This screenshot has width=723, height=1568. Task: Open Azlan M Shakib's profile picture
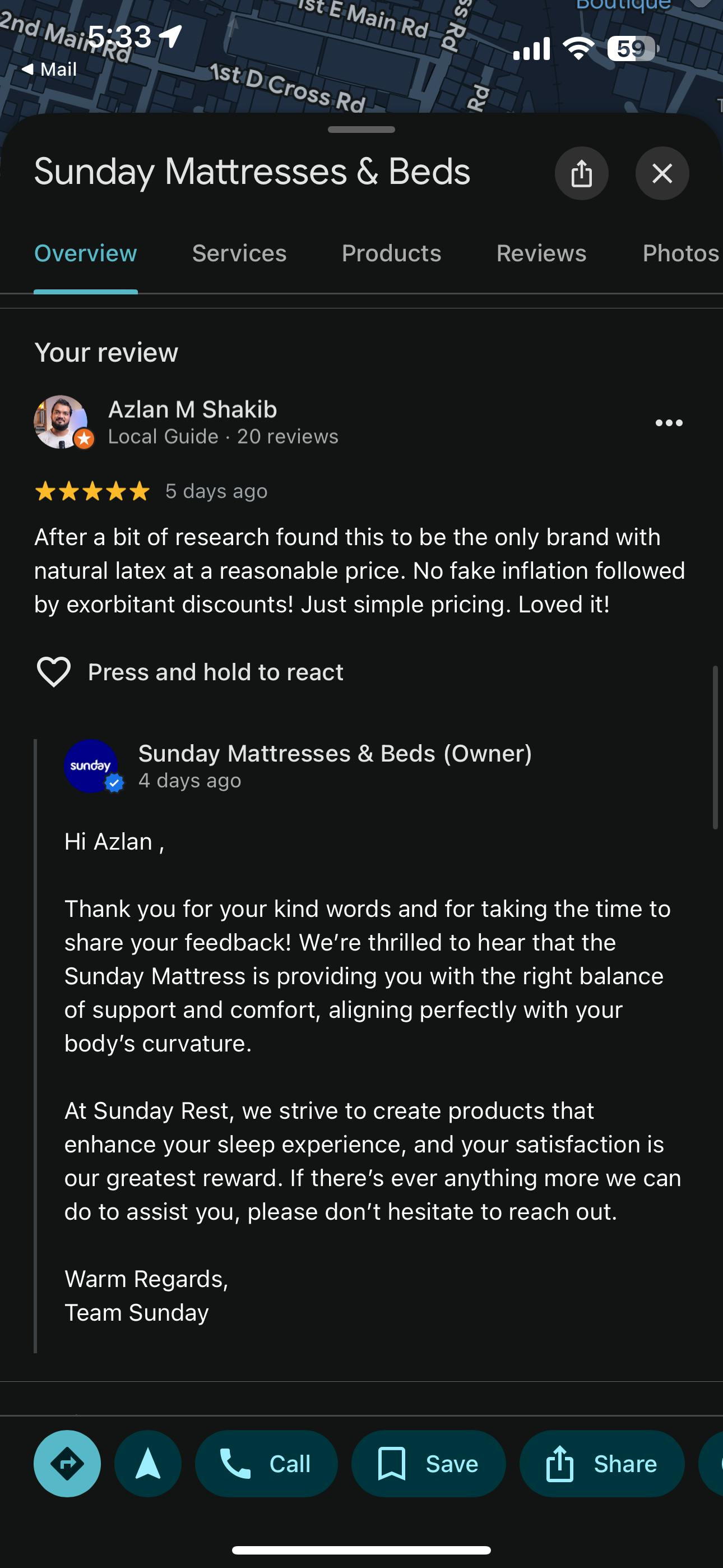[61, 422]
